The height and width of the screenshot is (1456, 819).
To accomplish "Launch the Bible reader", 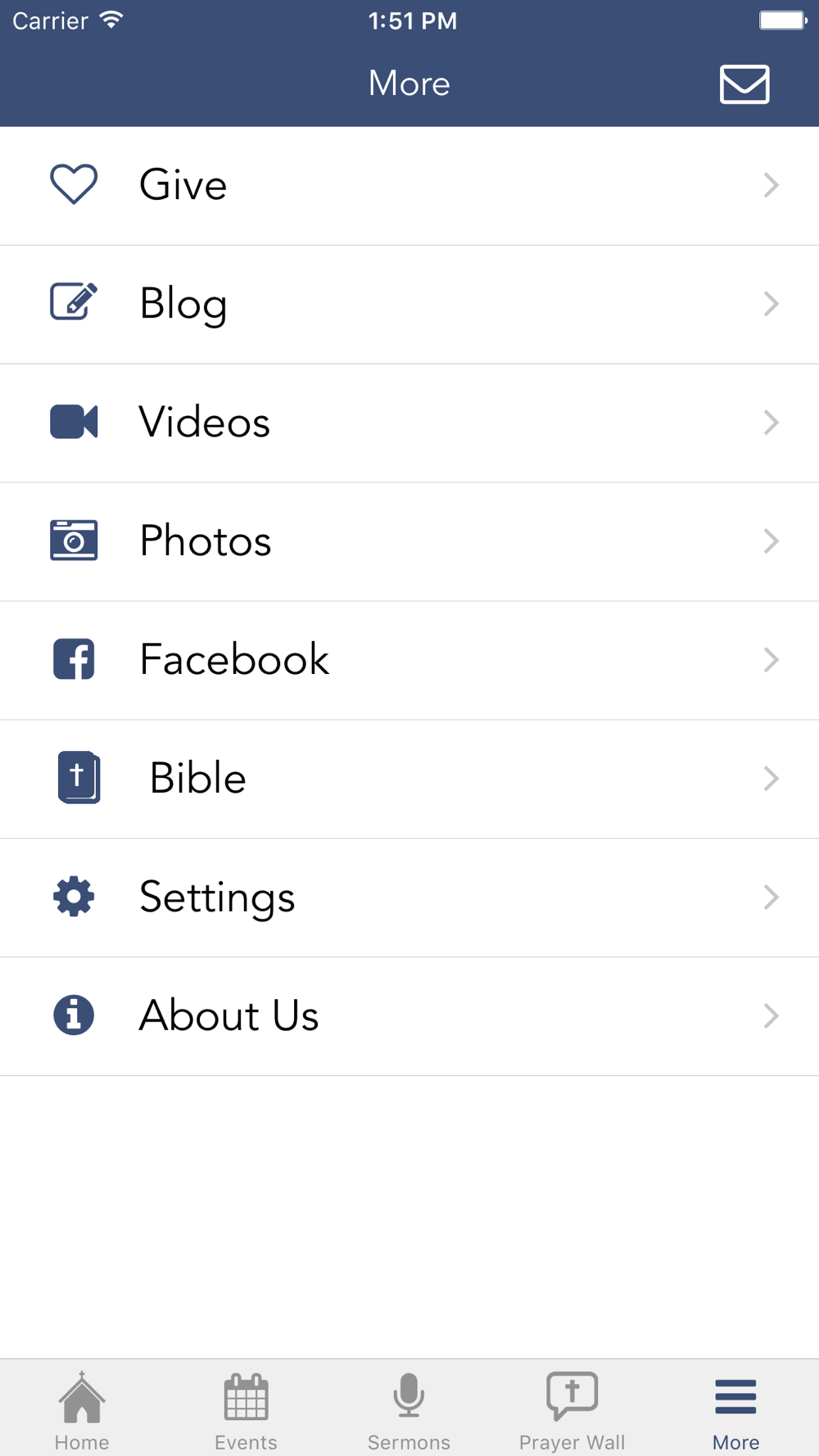I will tap(409, 779).
